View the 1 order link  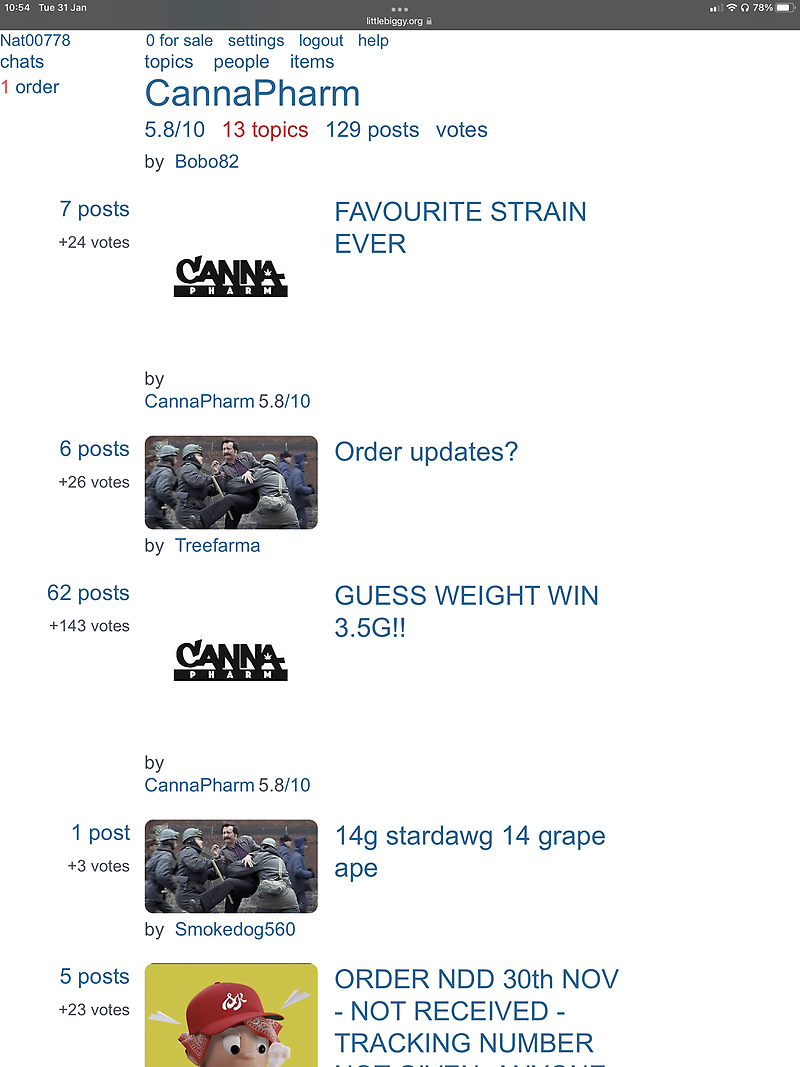[30, 87]
